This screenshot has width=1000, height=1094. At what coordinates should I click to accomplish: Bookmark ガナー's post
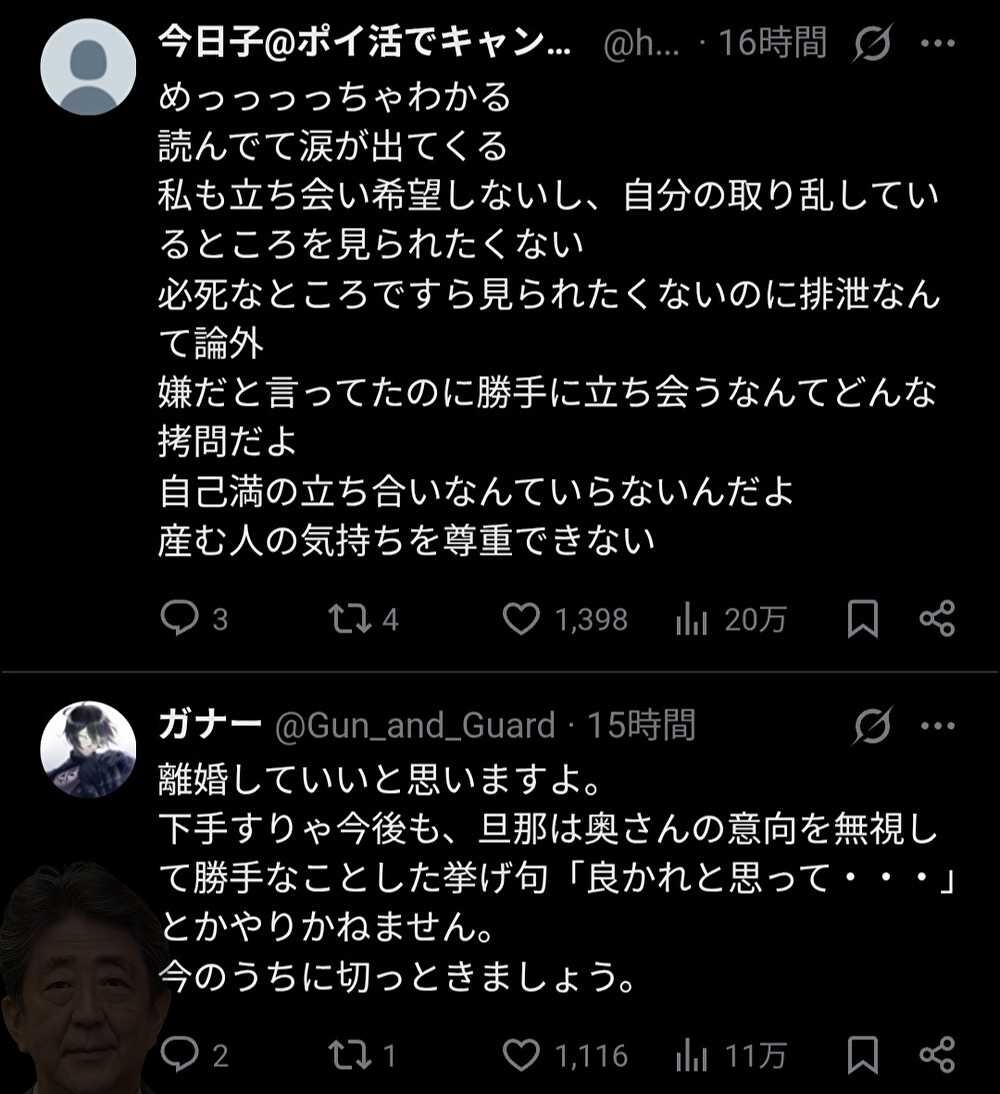click(x=862, y=1054)
